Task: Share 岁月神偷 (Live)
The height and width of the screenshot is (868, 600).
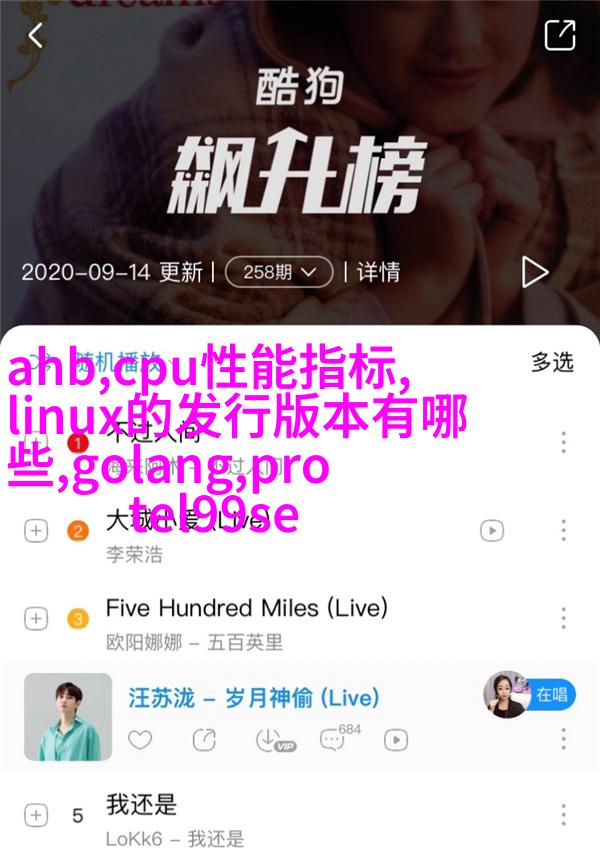Action: 204,740
